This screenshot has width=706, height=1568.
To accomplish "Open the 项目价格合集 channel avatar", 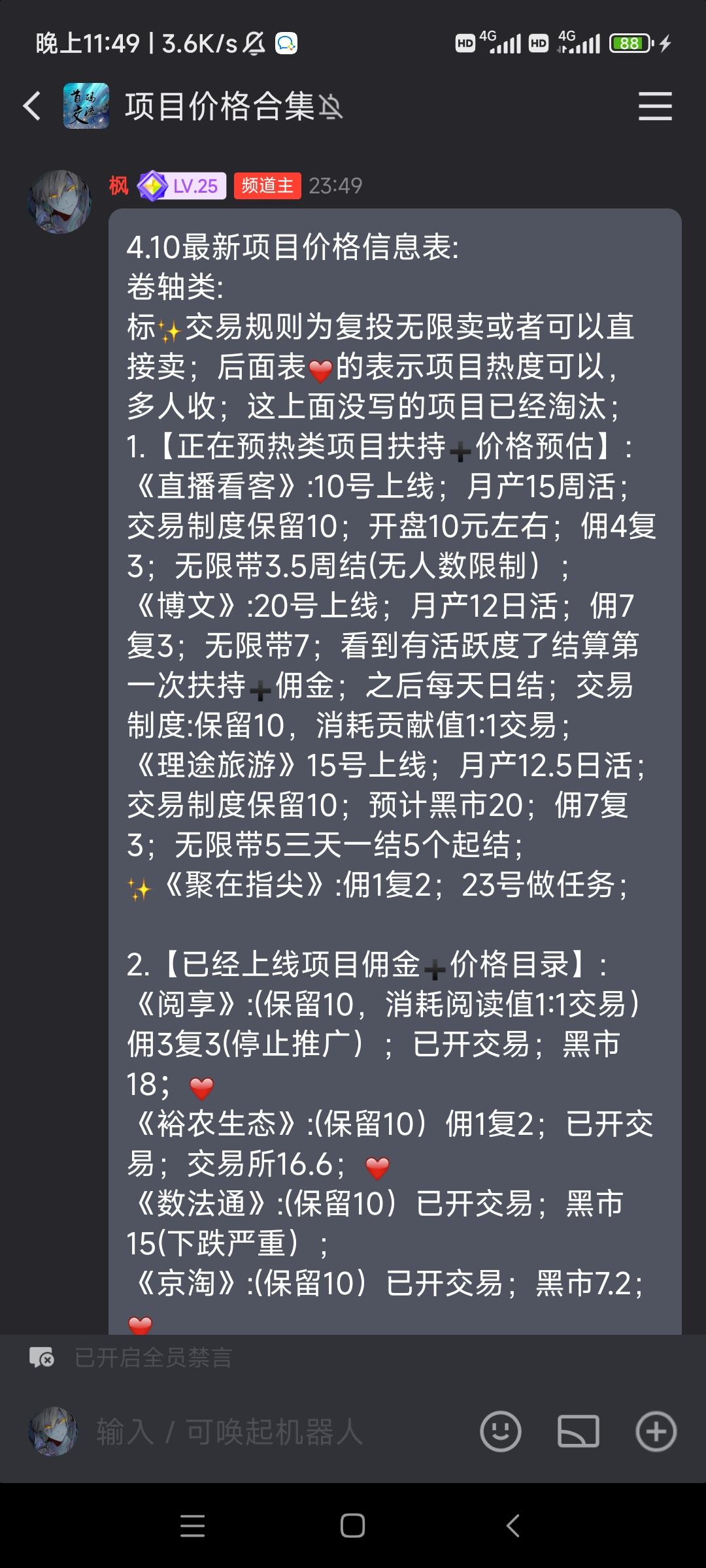I will pyautogui.click(x=86, y=106).
